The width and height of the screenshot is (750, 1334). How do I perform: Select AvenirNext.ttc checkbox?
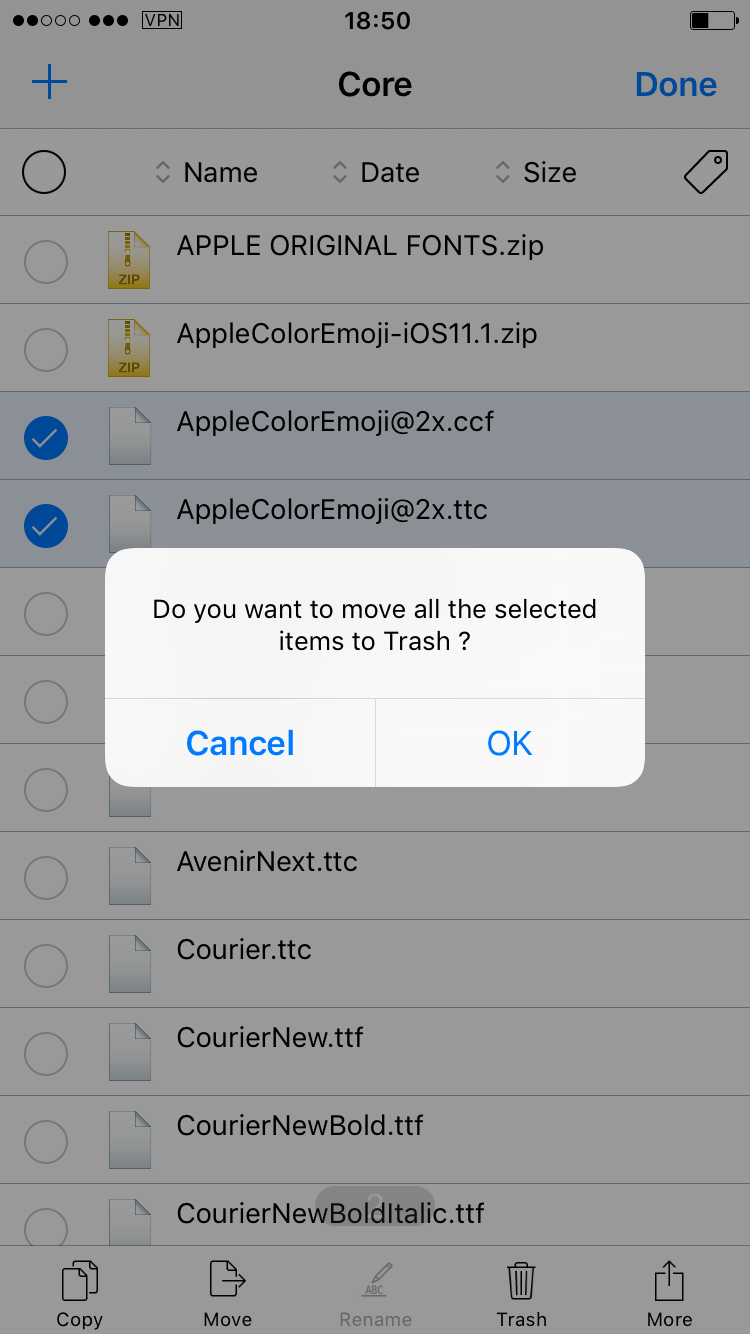pos(45,877)
